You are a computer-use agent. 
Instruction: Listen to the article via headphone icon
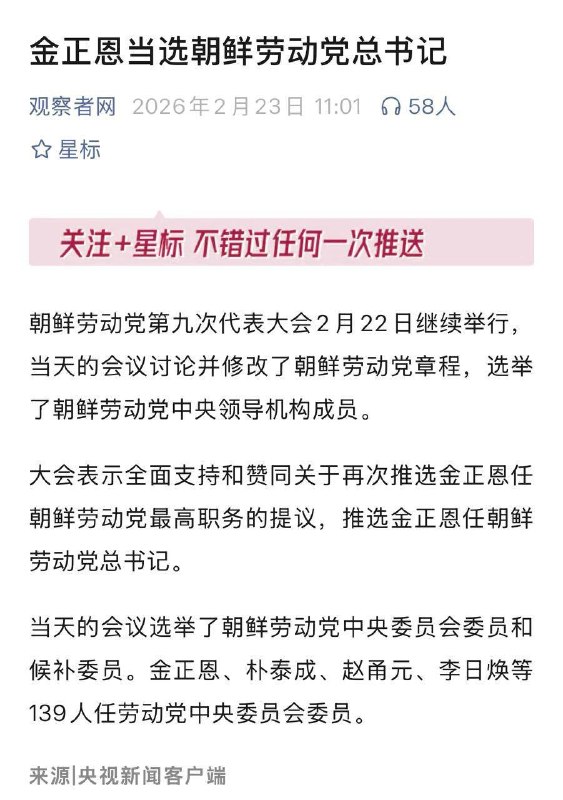[390, 107]
